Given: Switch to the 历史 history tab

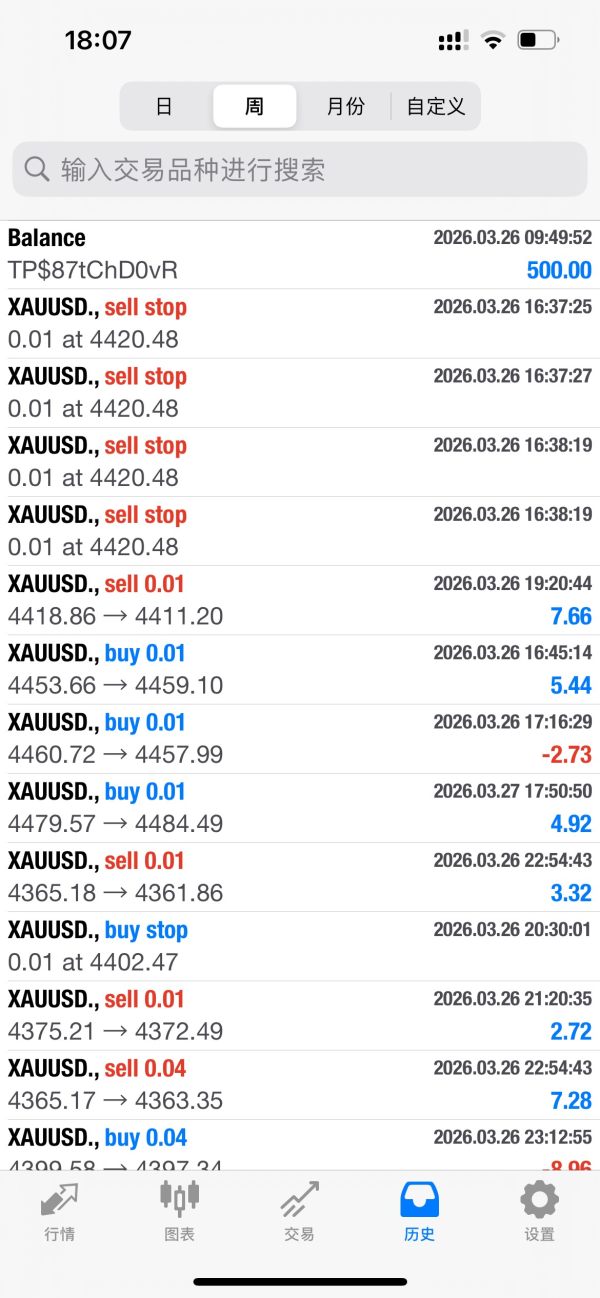Looking at the screenshot, I should pyautogui.click(x=420, y=1210).
